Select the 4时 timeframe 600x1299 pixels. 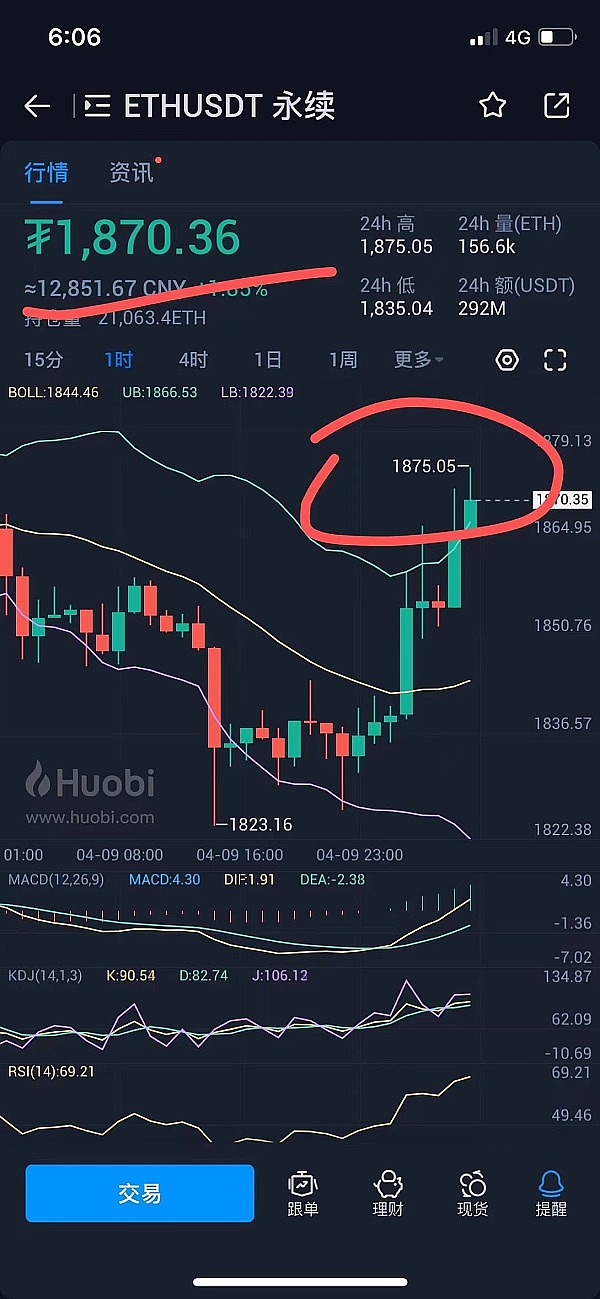(193, 360)
